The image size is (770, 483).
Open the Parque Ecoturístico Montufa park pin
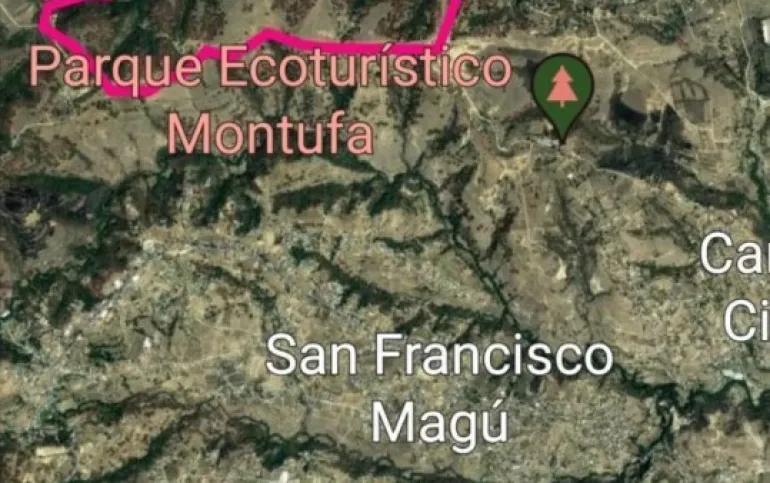(x=561, y=87)
